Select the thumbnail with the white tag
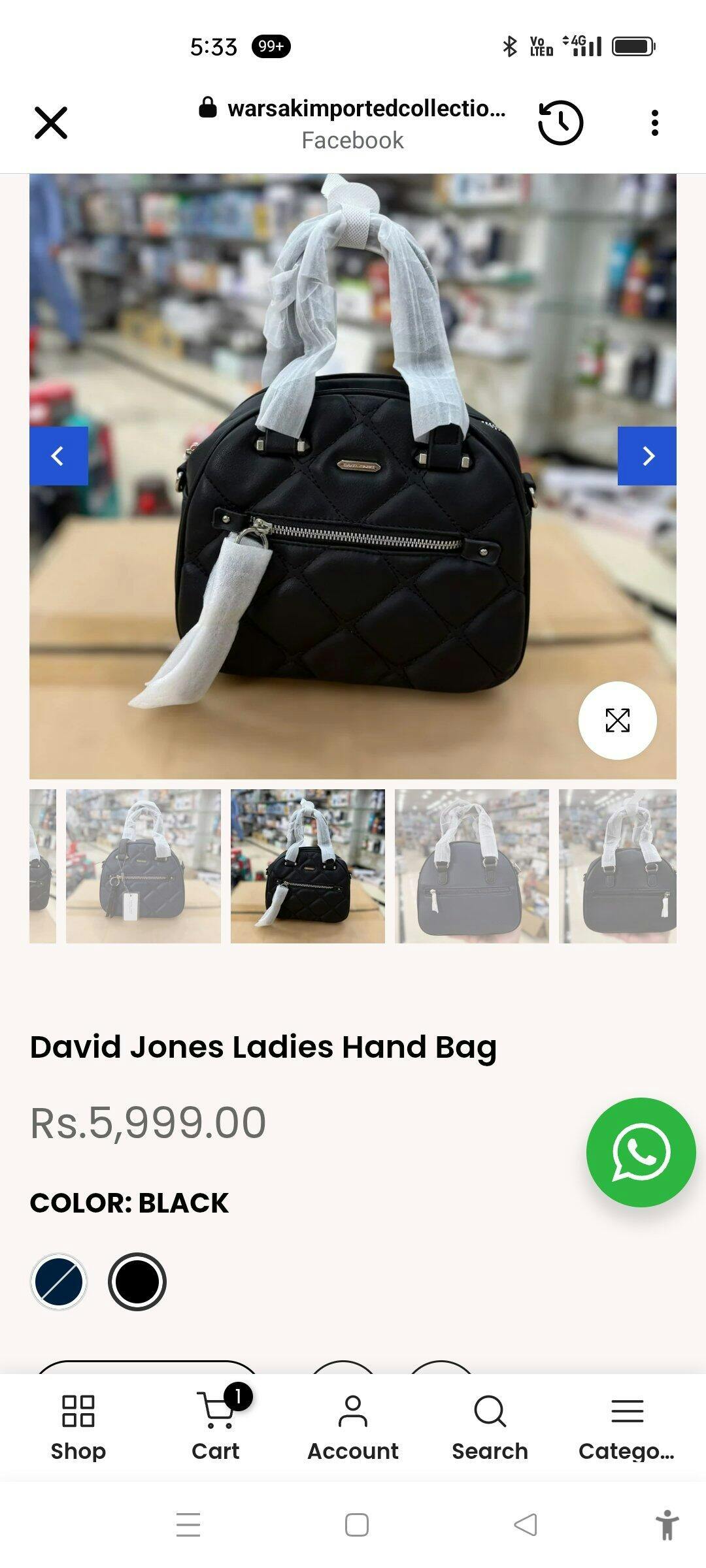 [x=143, y=866]
